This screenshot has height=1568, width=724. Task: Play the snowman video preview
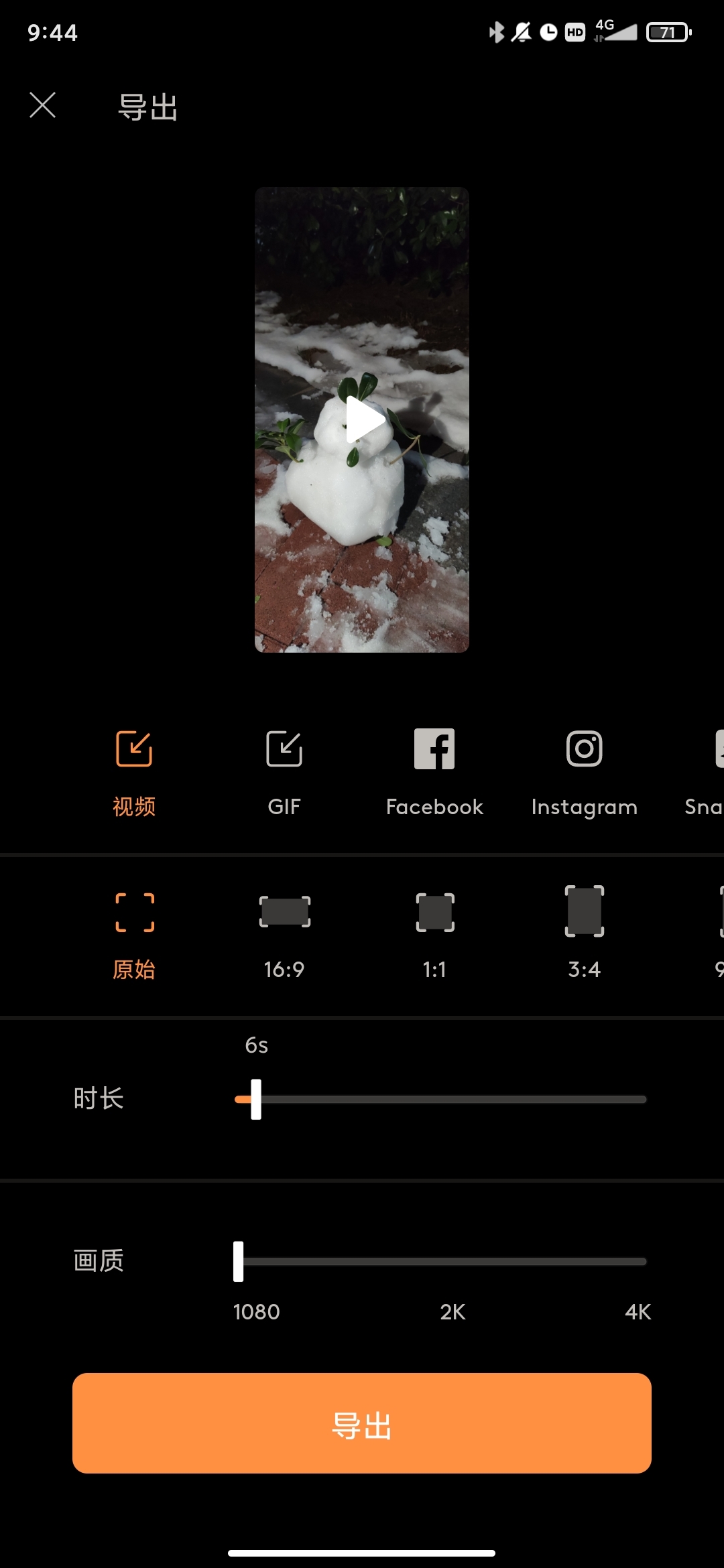[363, 420]
